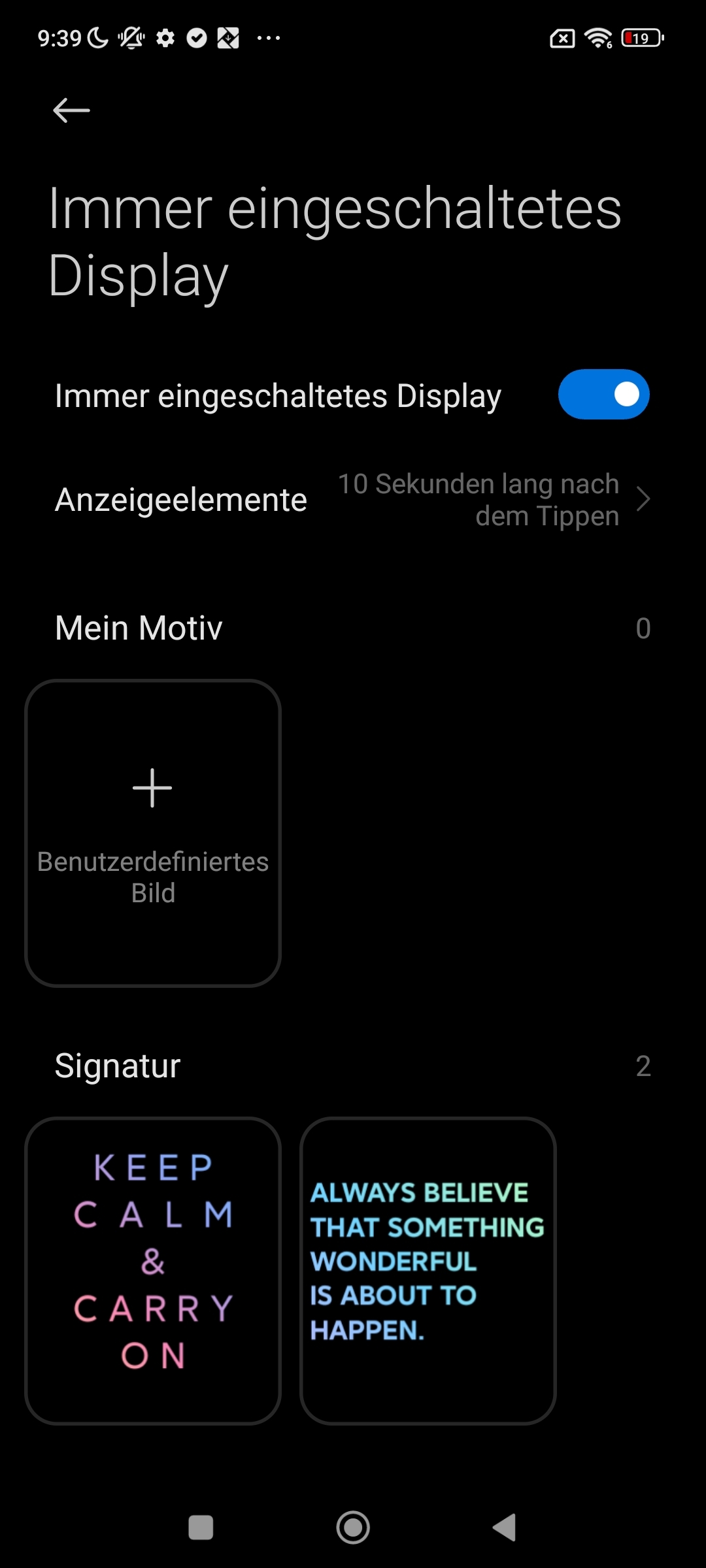The image size is (706, 1568).
Task: Go back using the top arrow
Action: click(71, 110)
